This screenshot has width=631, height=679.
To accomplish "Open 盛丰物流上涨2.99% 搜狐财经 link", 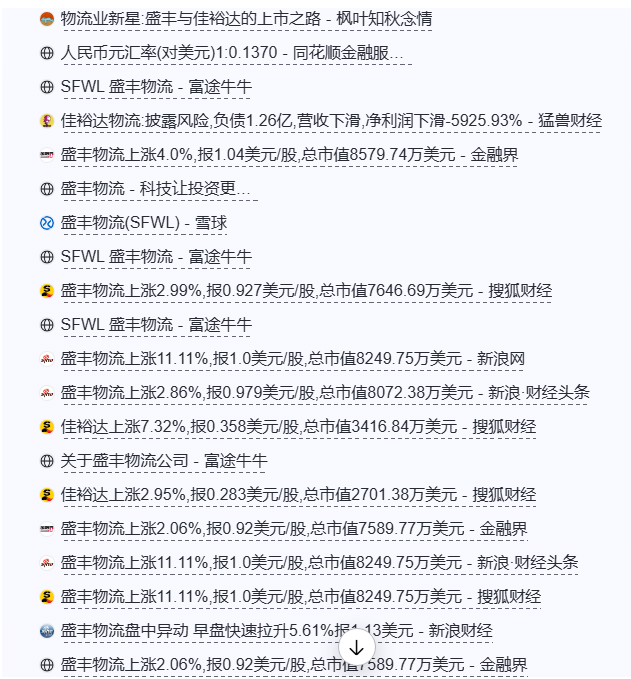I will [x=305, y=291].
